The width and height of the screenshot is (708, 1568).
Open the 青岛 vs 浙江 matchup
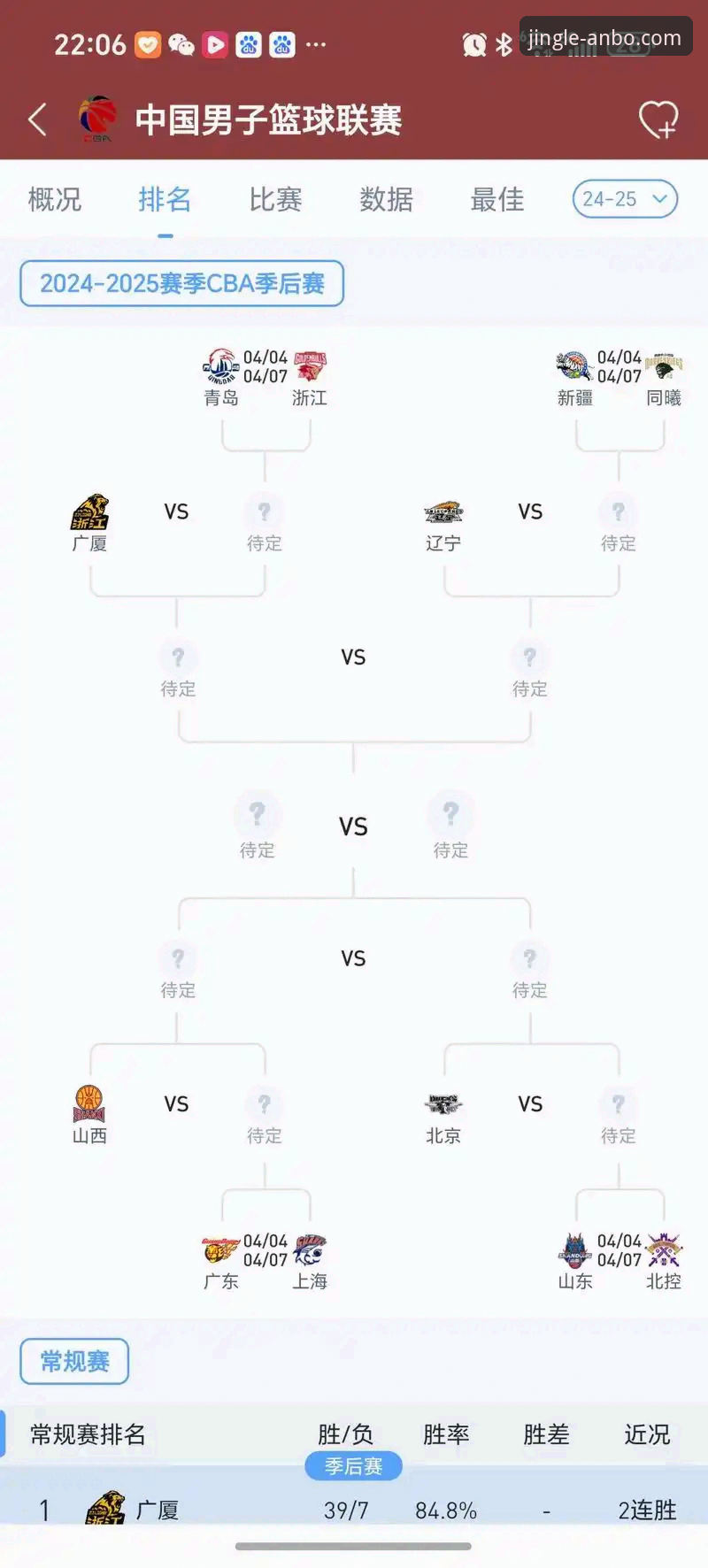pyautogui.click(x=265, y=378)
